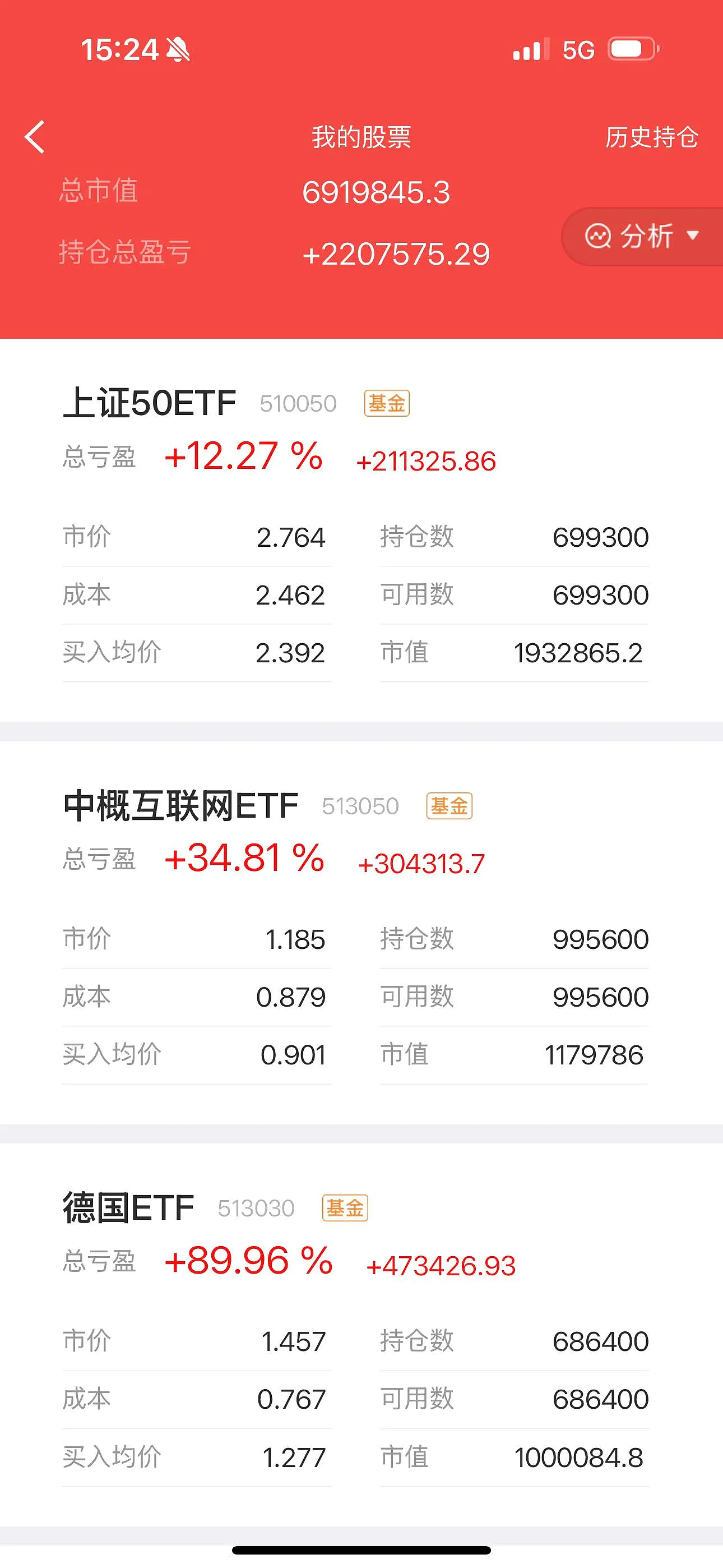Click the 基金 badge next to 德国ETF
This screenshot has height=1568, width=723.
click(345, 1209)
